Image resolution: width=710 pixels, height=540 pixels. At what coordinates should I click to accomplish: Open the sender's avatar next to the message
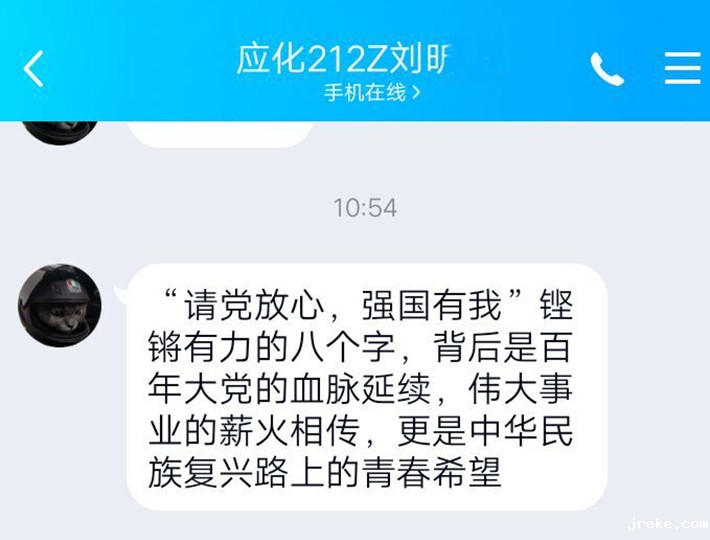pos(59,305)
